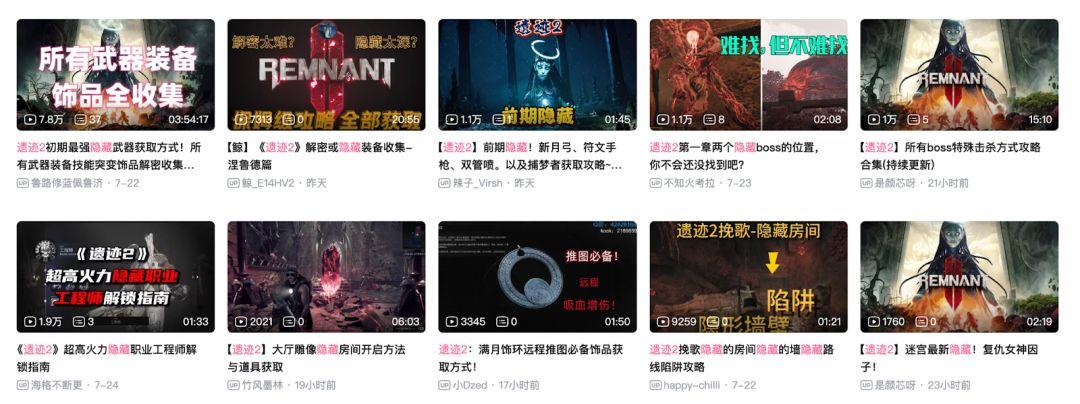Open the hall statue hidden room video
Image resolution: width=1080 pixels, height=404 pixels.
(x=326, y=276)
